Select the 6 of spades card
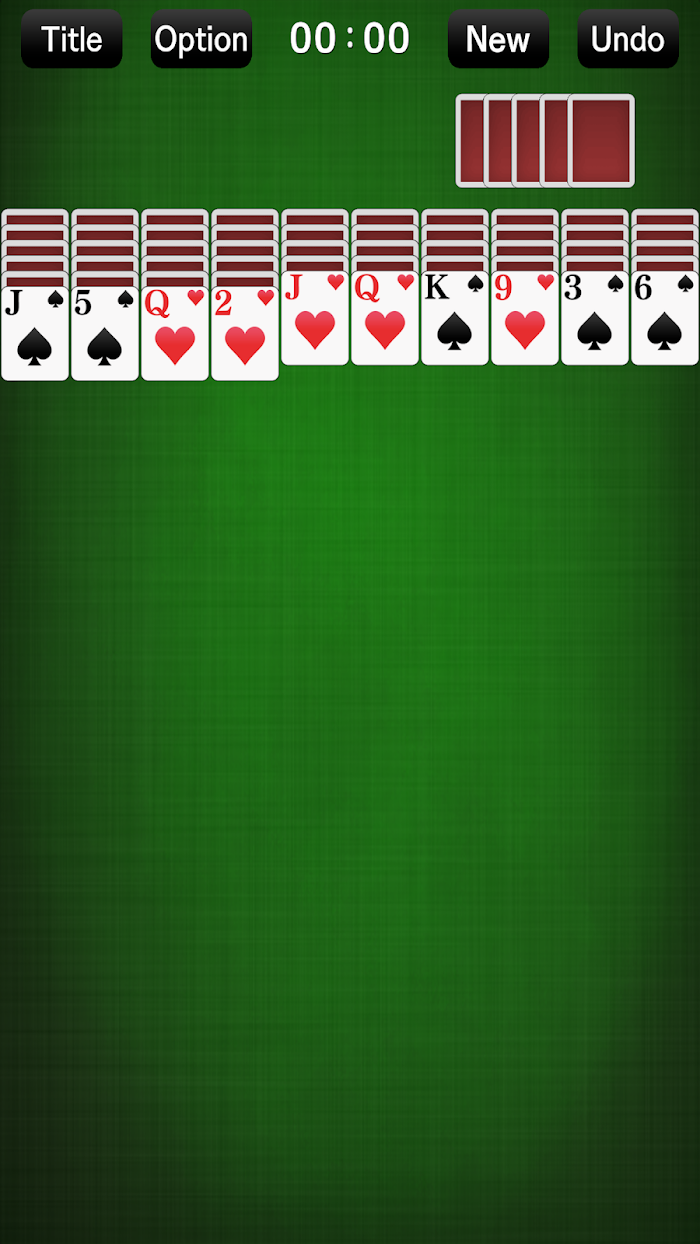The height and width of the screenshot is (1244, 700). 665,318
